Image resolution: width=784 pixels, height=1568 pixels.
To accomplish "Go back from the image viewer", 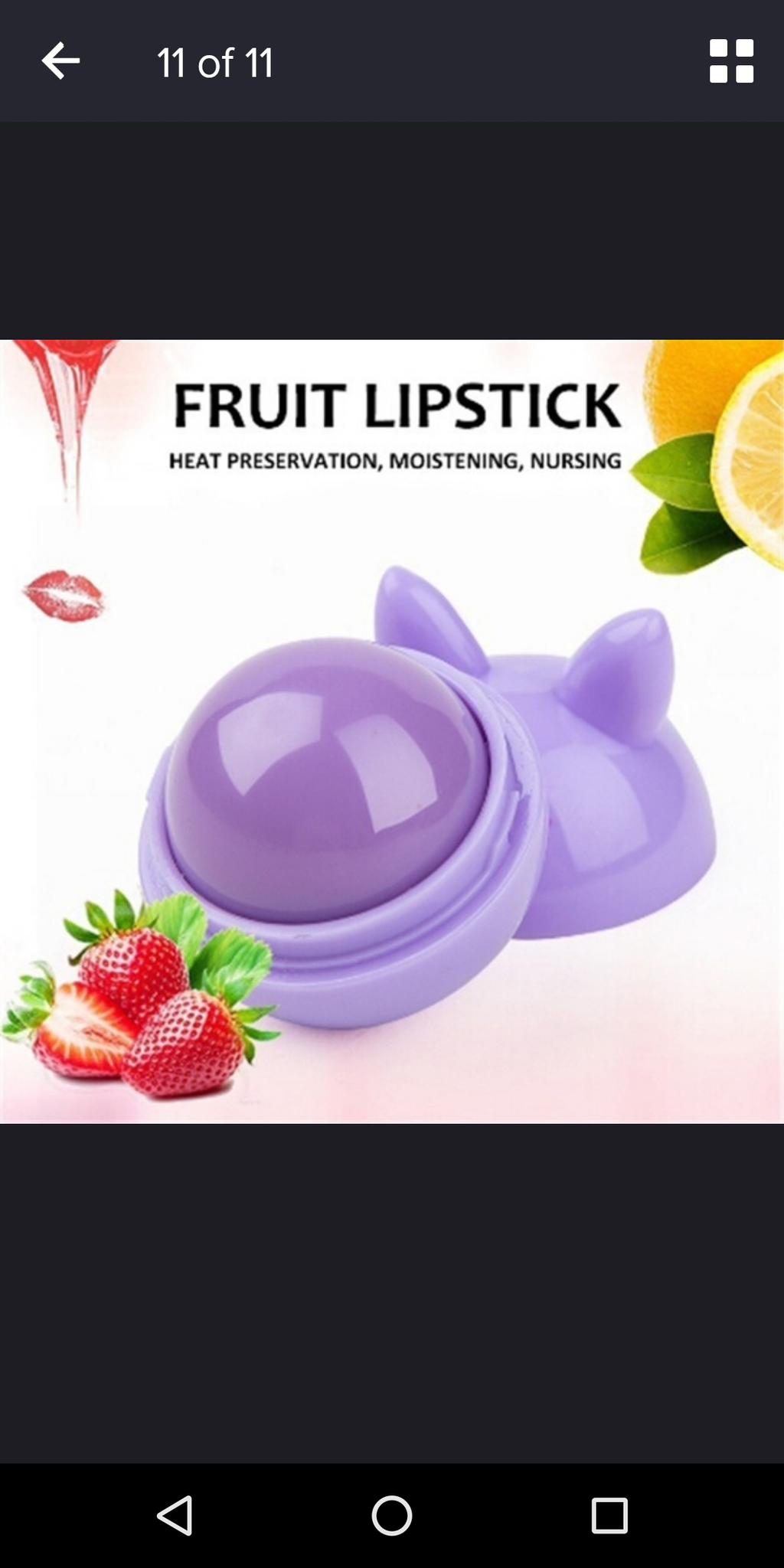I will point(60,61).
